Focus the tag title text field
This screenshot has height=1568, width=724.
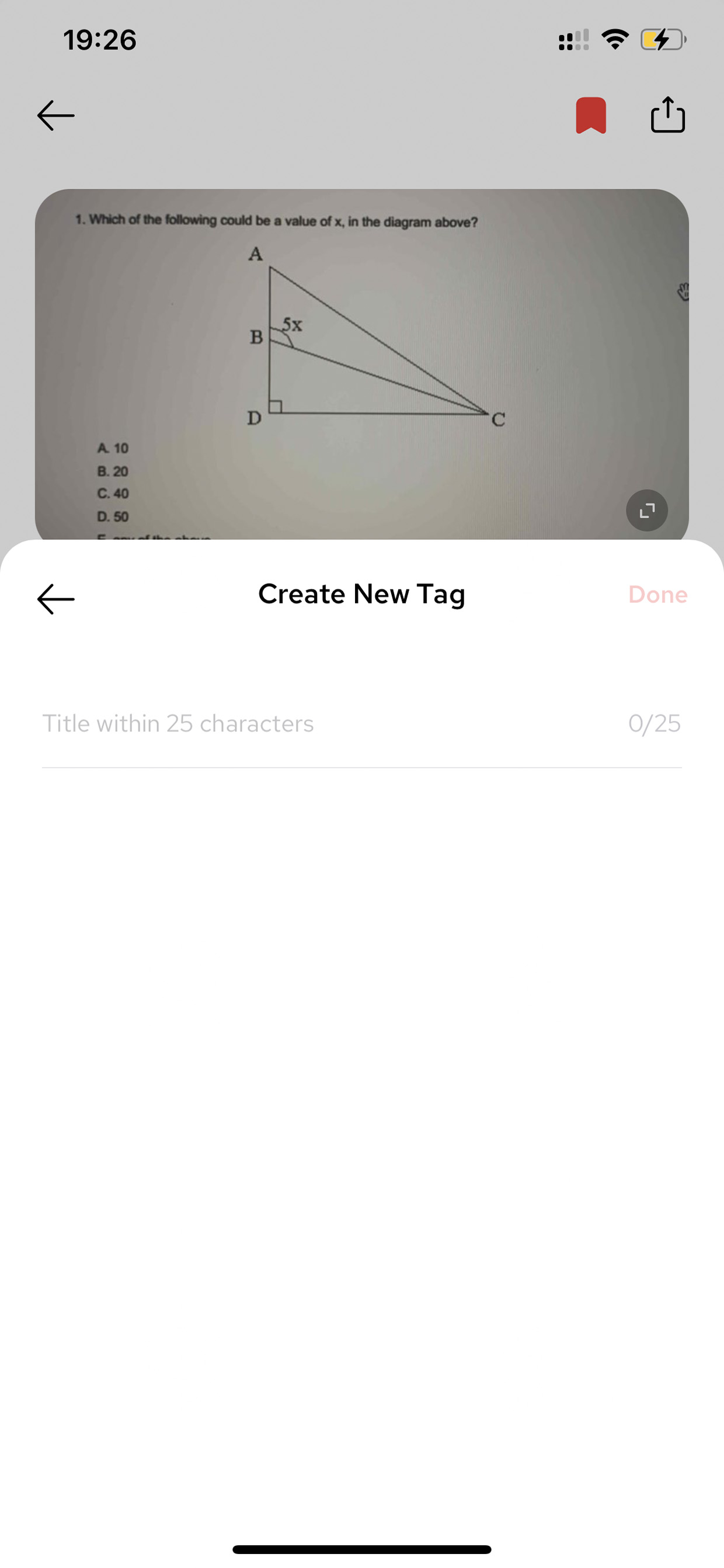tap(361, 724)
